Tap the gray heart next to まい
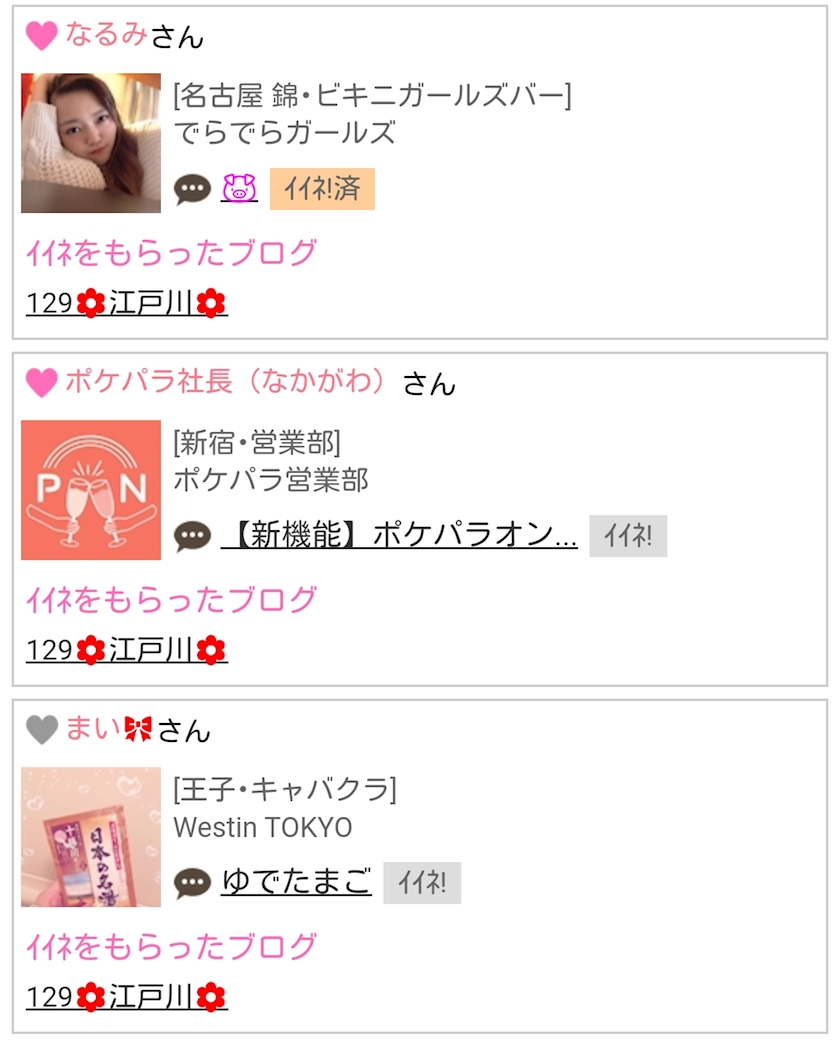 [x=41, y=730]
